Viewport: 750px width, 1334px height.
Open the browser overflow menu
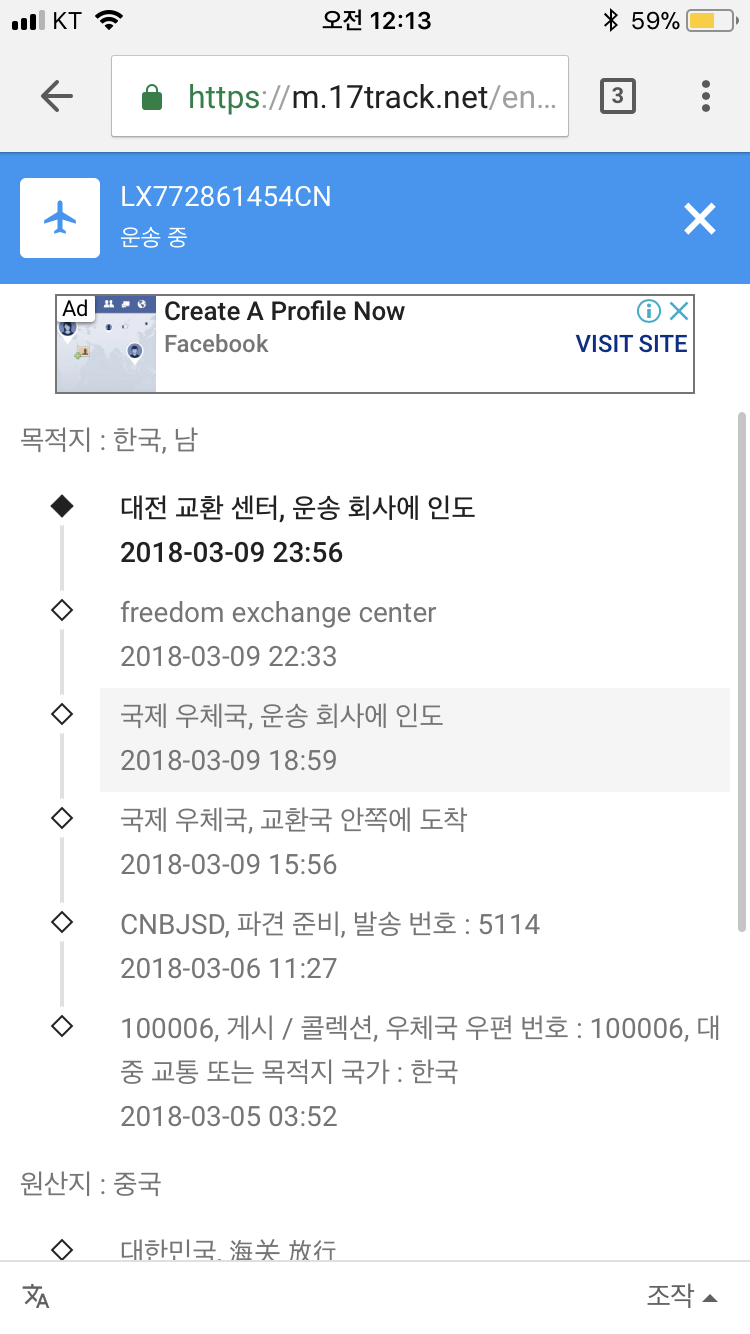click(x=706, y=96)
